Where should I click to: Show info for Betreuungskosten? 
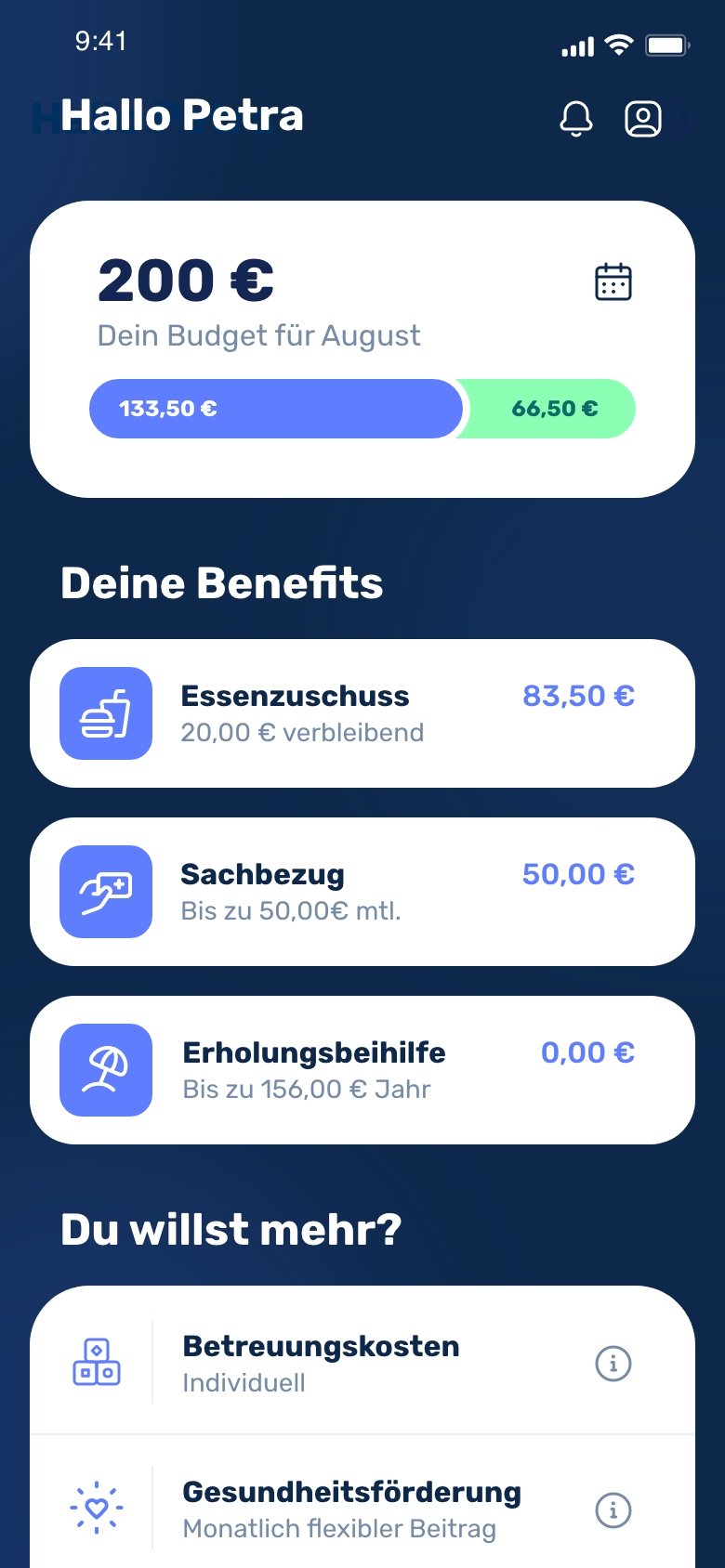[613, 1364]
